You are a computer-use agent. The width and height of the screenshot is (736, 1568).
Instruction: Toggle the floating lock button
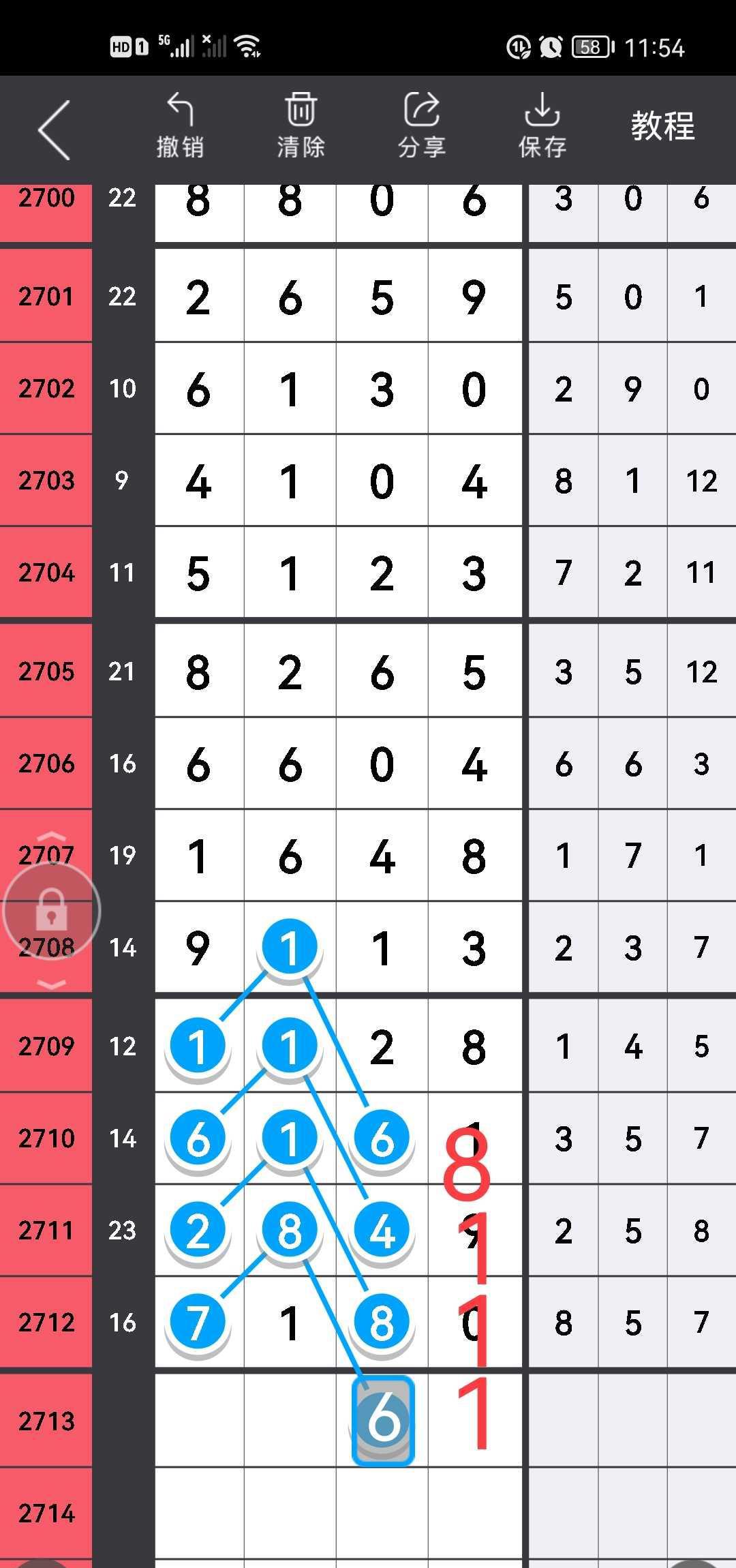pos(52,911)
